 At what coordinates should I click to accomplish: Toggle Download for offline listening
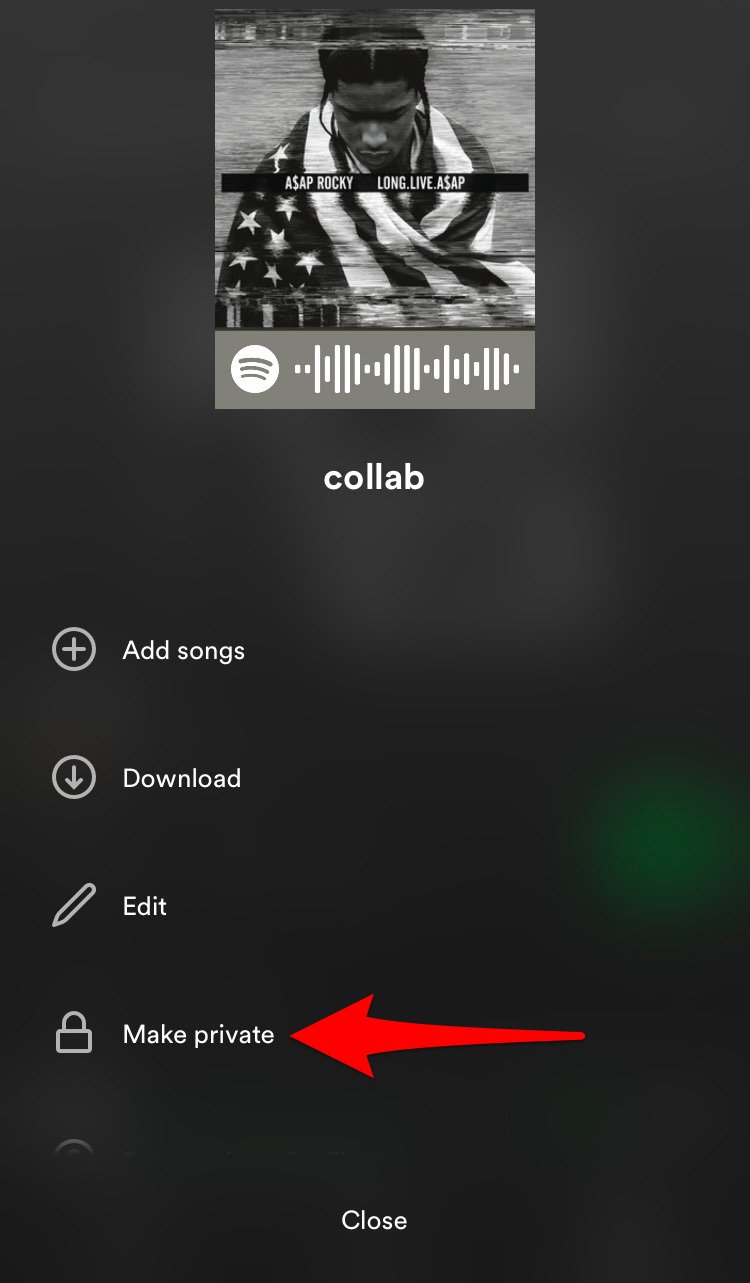(183, 778)
